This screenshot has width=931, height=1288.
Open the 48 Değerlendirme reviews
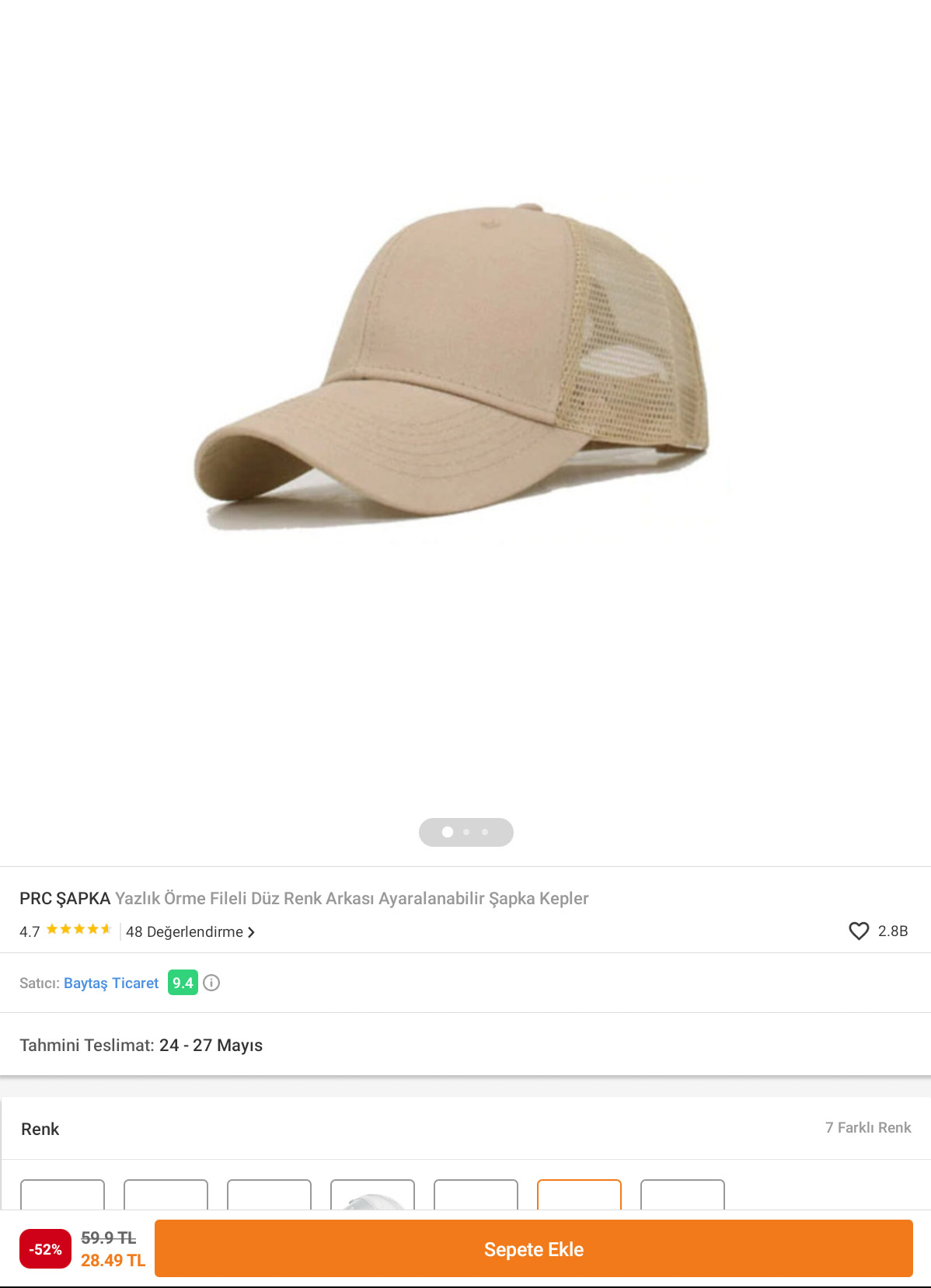190,931
